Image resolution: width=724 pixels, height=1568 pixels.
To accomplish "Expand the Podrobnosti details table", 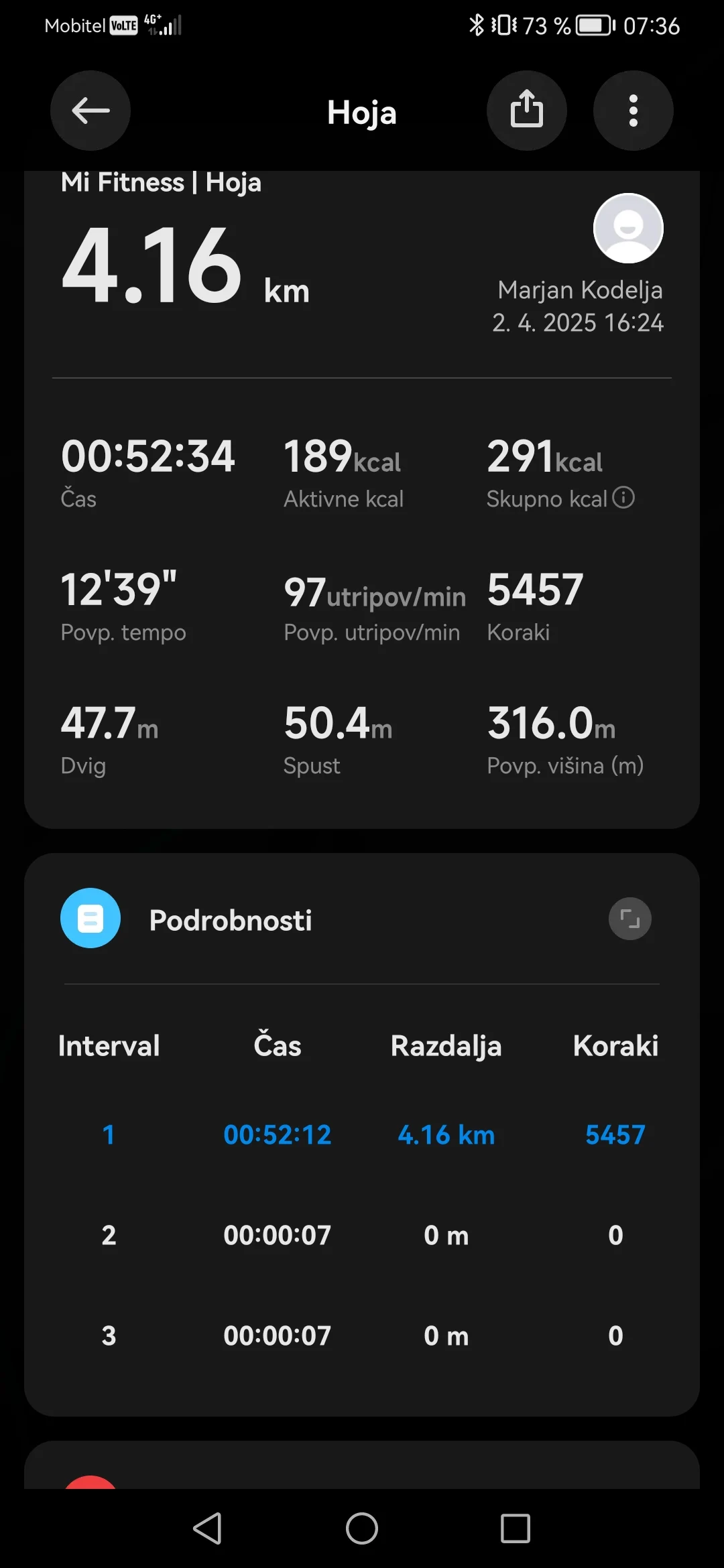I will tap(629, 919).
